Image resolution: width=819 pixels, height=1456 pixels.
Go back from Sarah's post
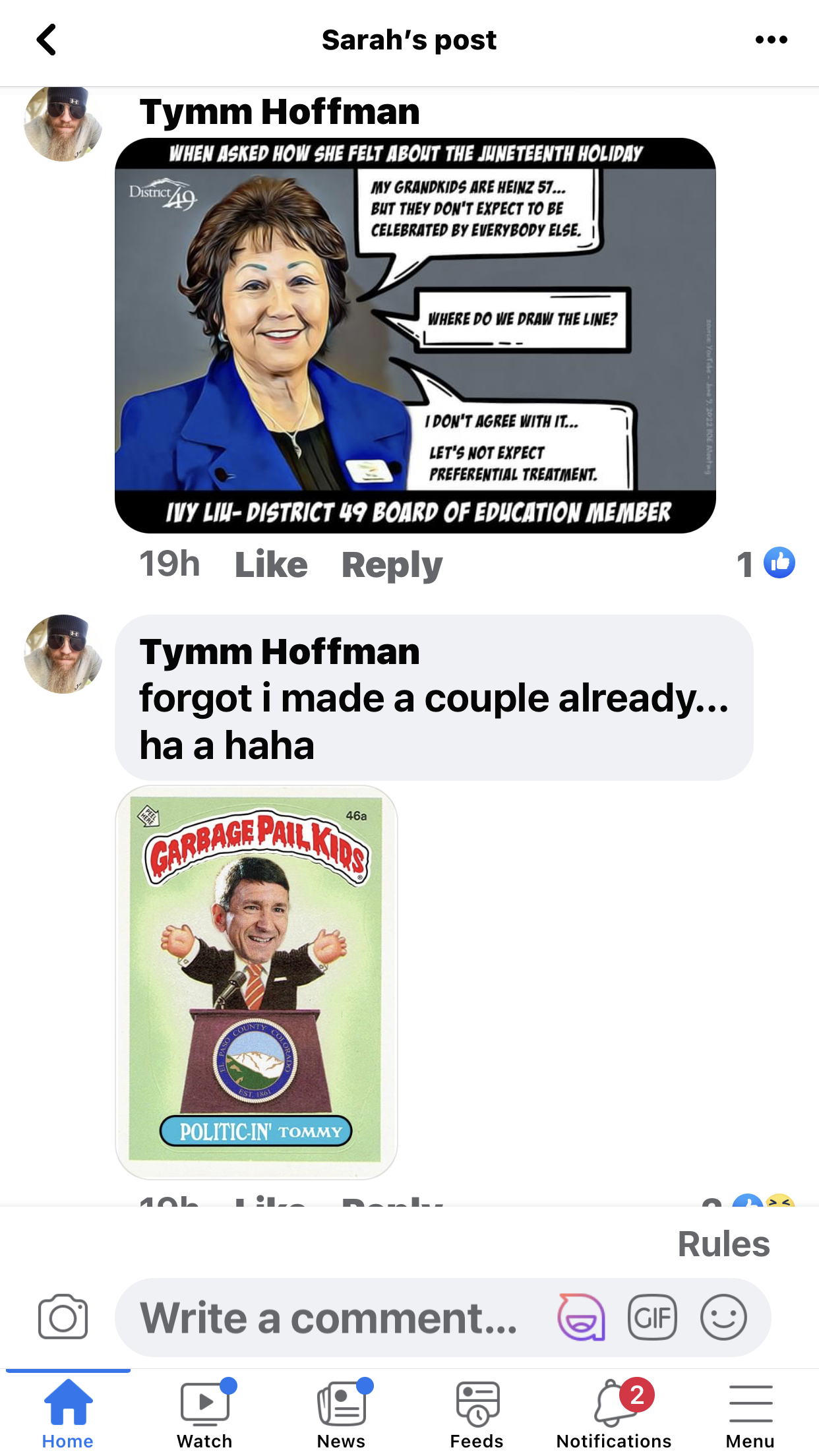[x=46, y=40]
